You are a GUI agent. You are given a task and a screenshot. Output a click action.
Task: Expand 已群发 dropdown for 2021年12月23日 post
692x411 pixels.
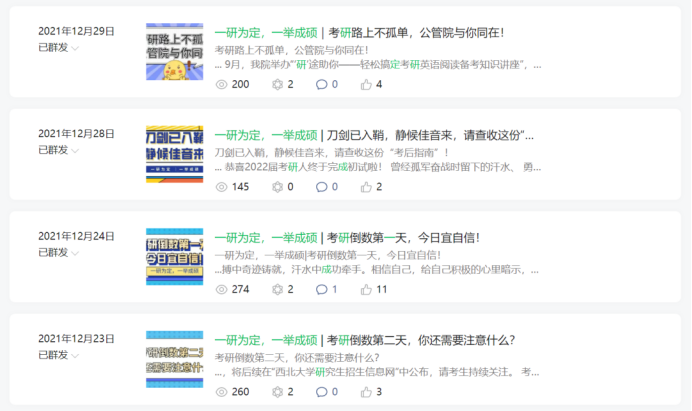pos(59,355)
